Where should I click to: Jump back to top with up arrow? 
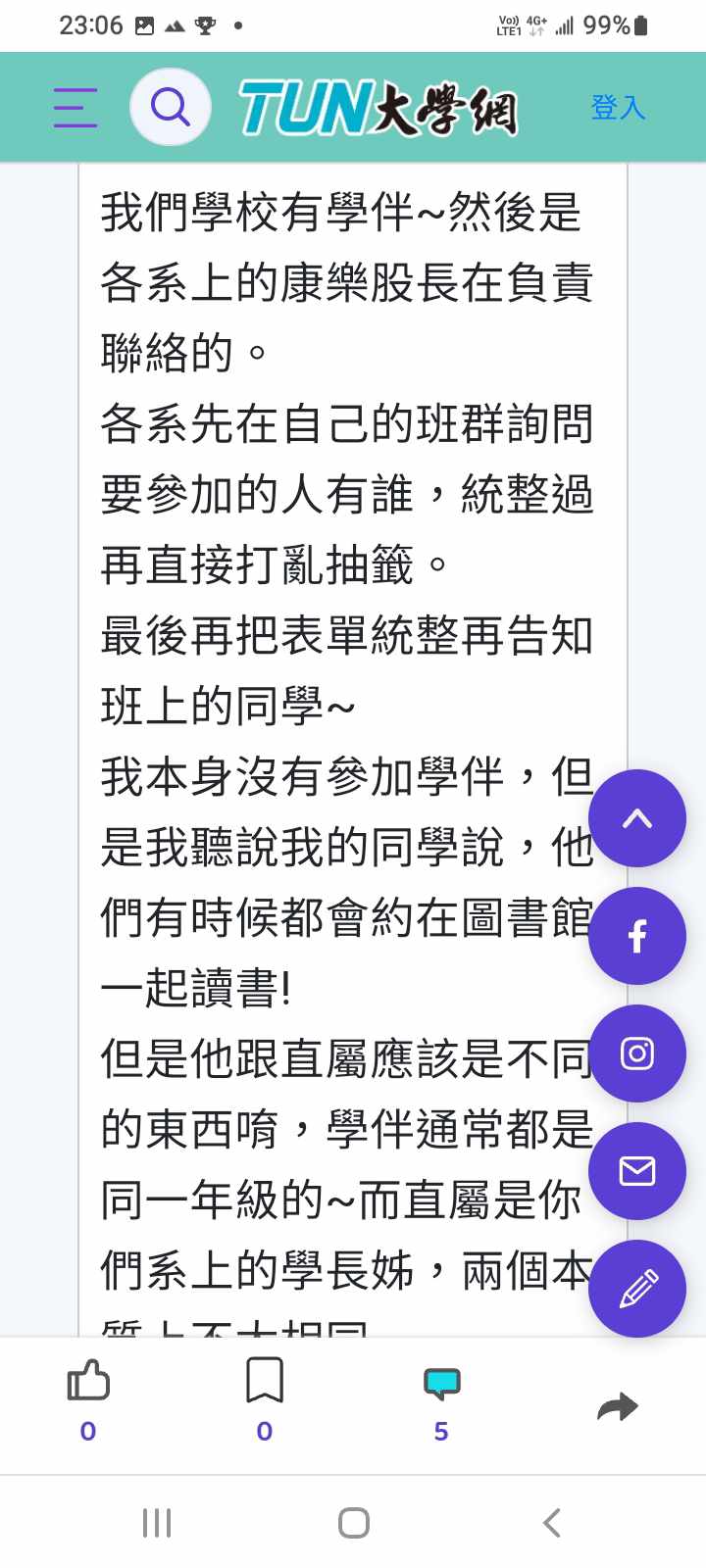[x=637, y=818]
